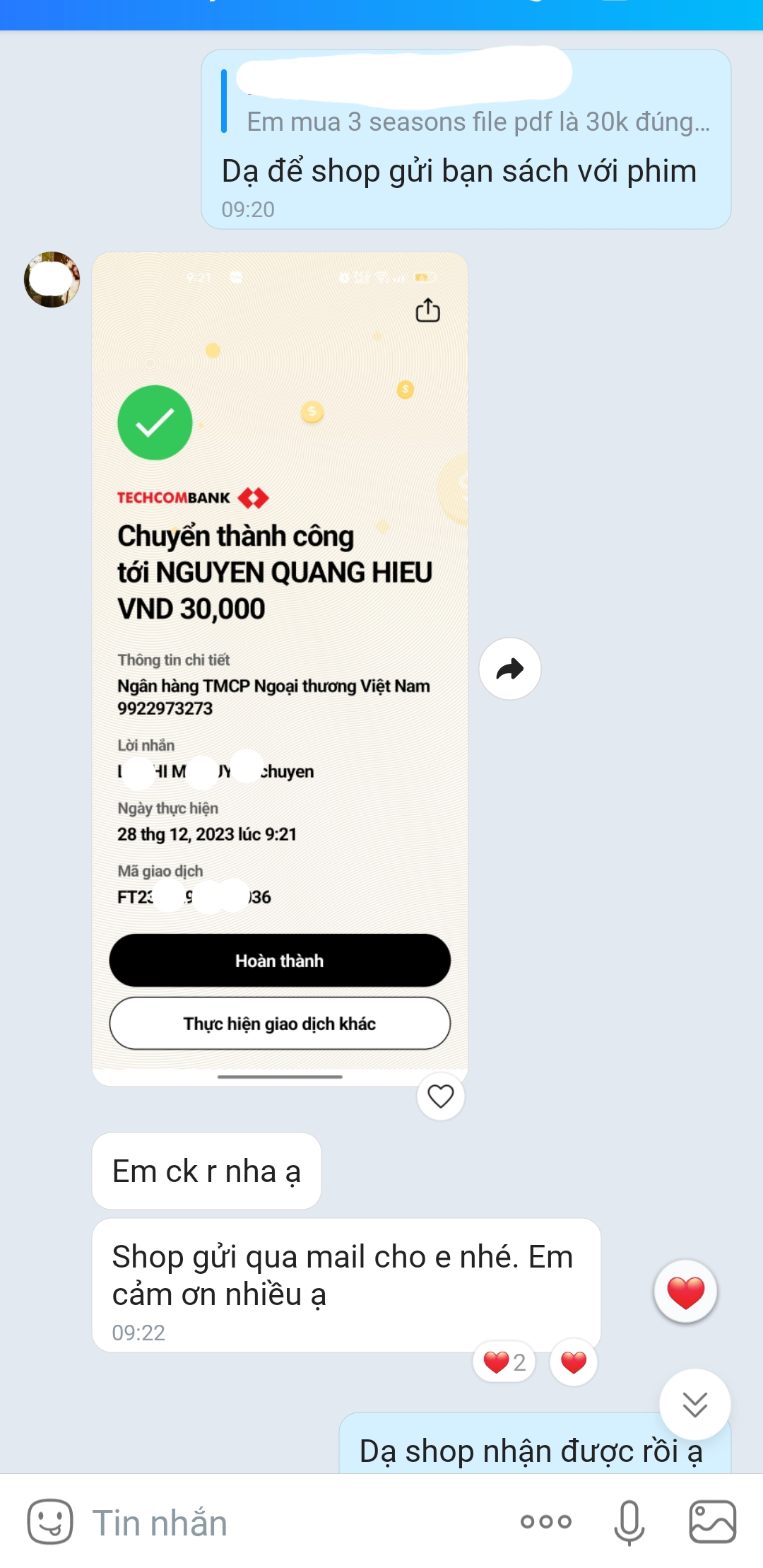The image size is (763, 1568).
Task: Jump to latest messages with down arrows
Action: (x=694, y=1404)
